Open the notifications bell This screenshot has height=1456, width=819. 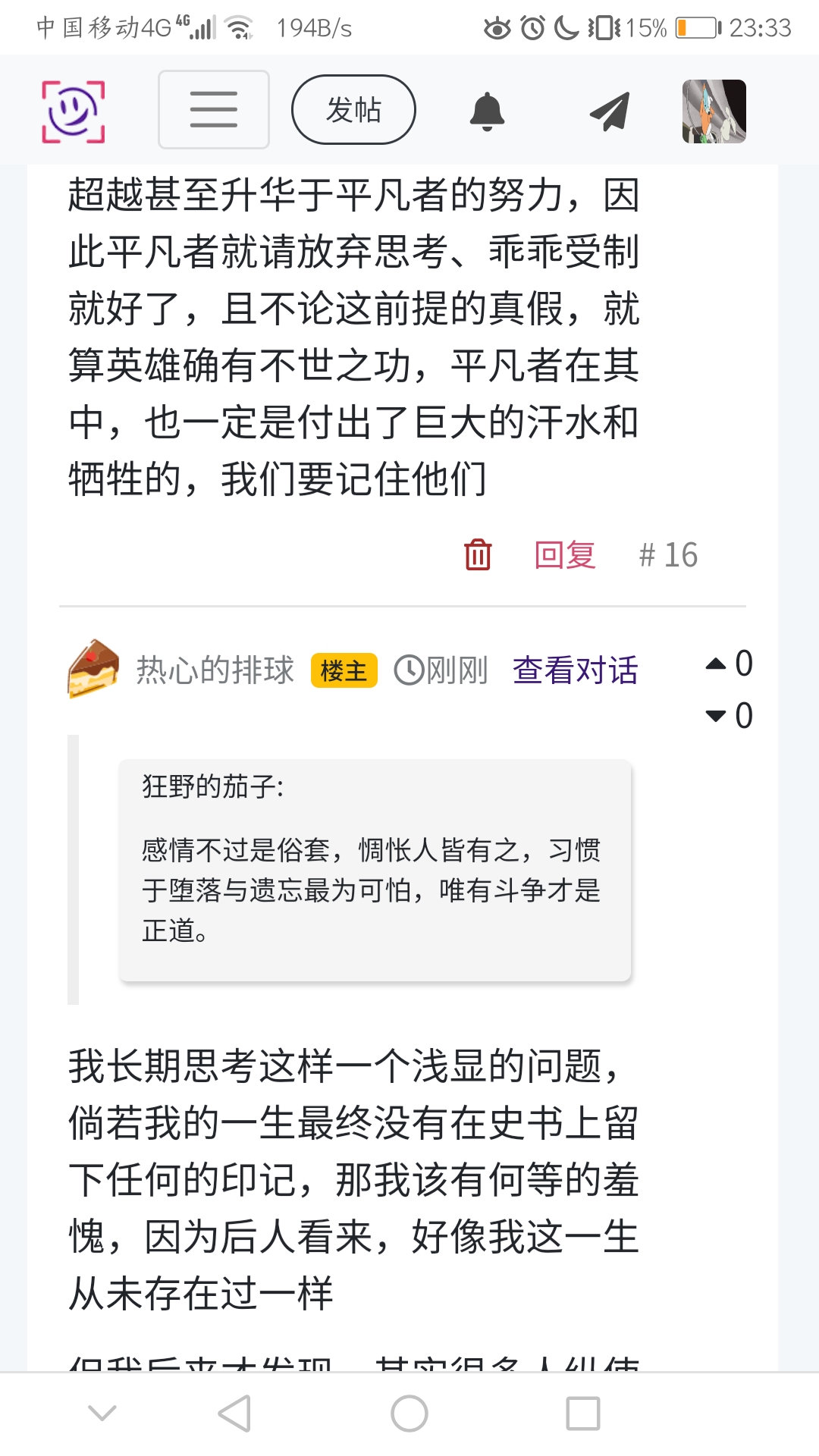(x=487, y=111)
